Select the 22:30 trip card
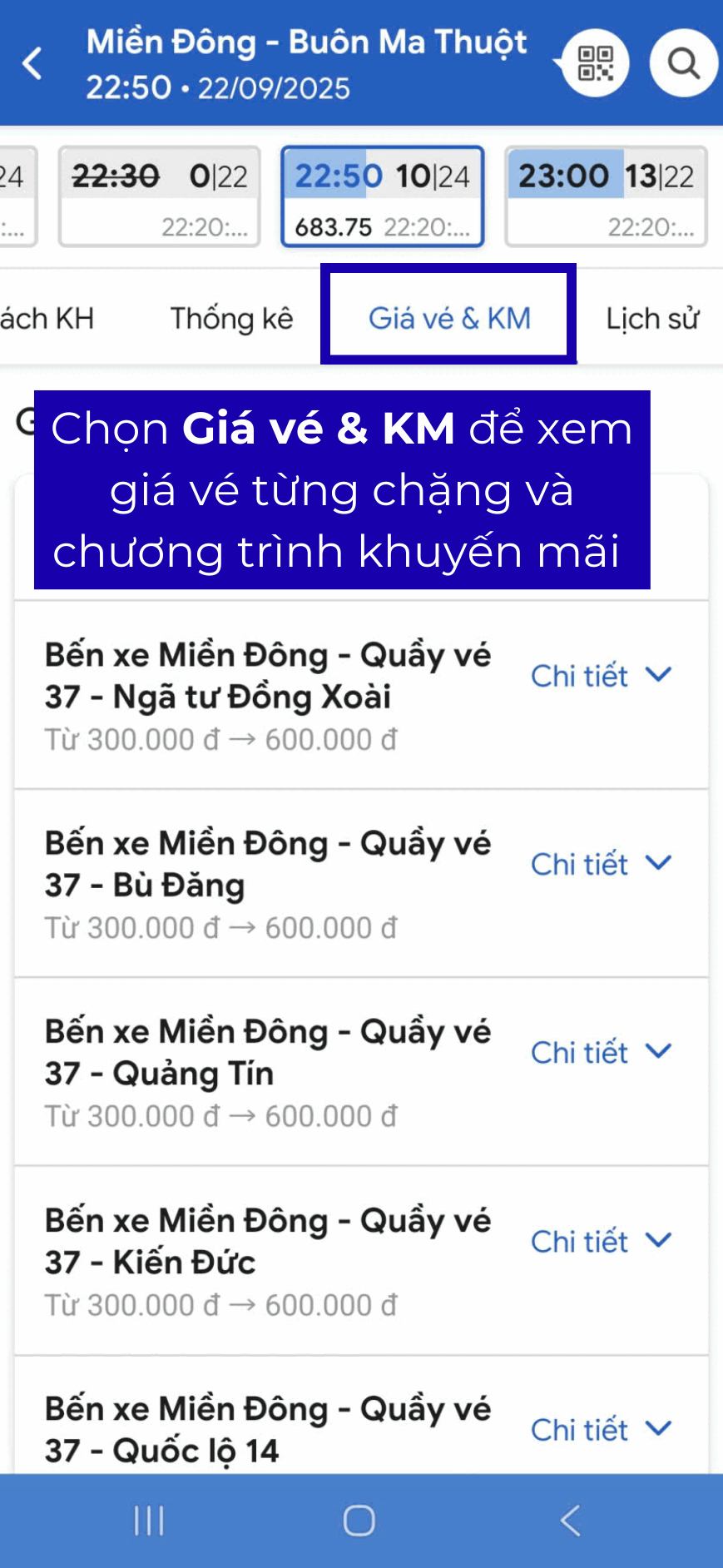The height and width of the screenshot is (1568, 723). pos(159,197)
